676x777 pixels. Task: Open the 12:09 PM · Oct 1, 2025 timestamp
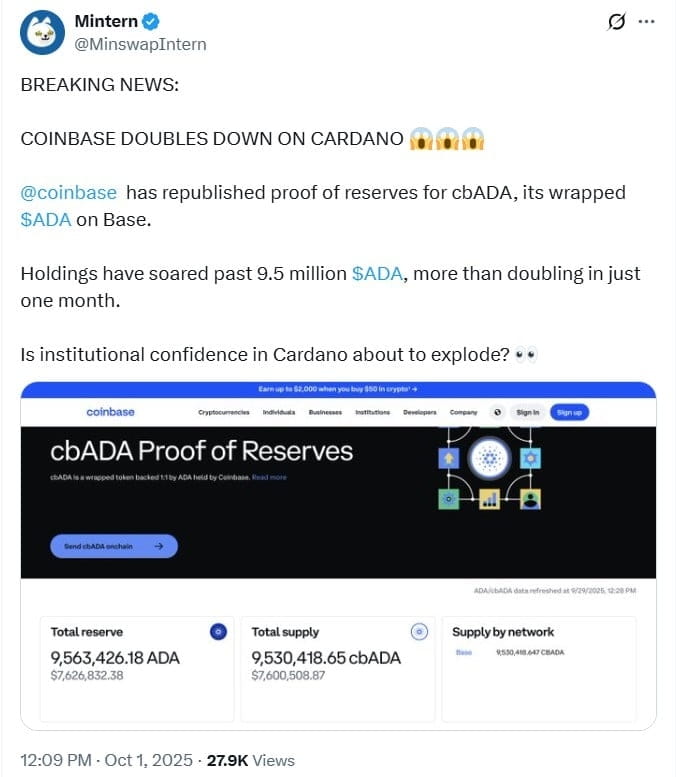tap(107, 760)
